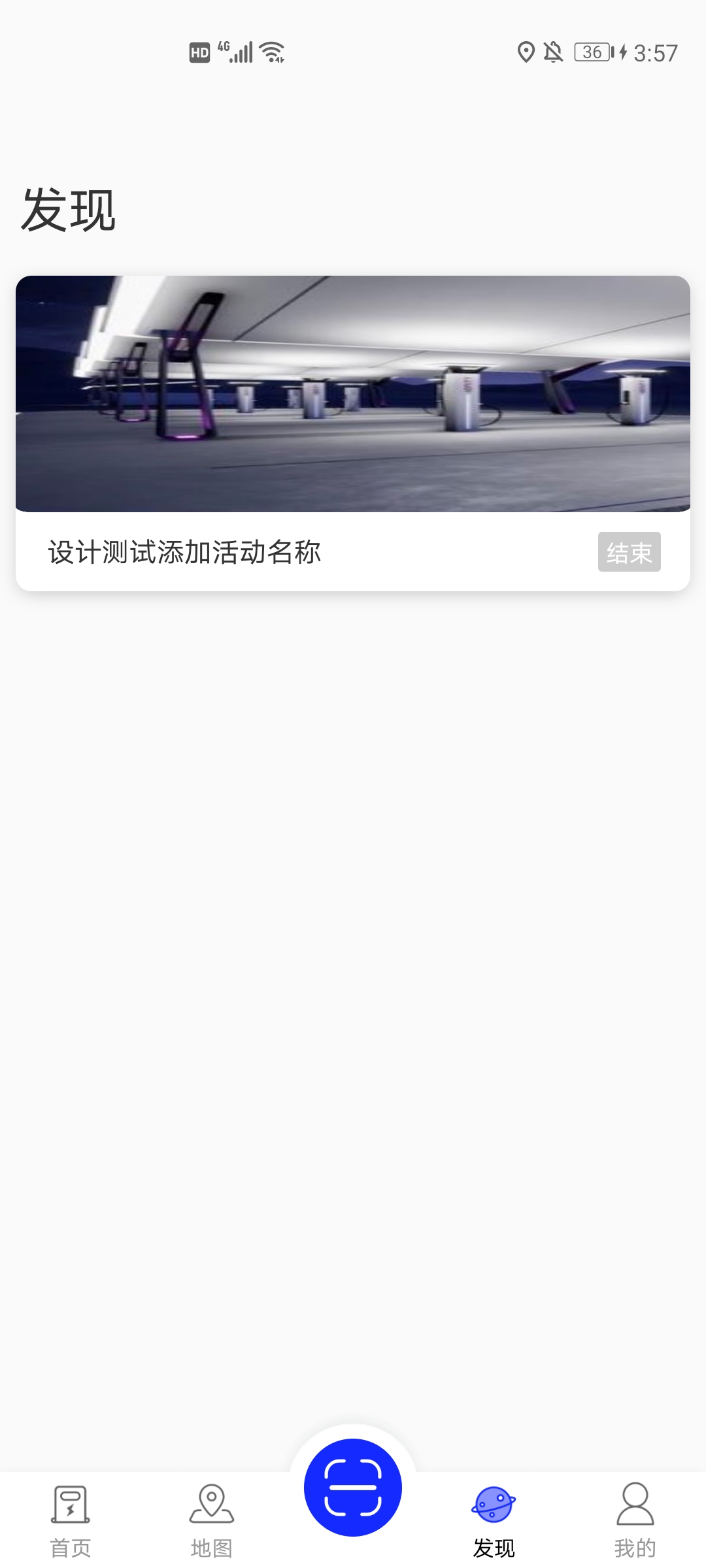This screenshot has height=1568, width=706.
Task: Select the 发现 tab
Action: [x=494, y=1520]
